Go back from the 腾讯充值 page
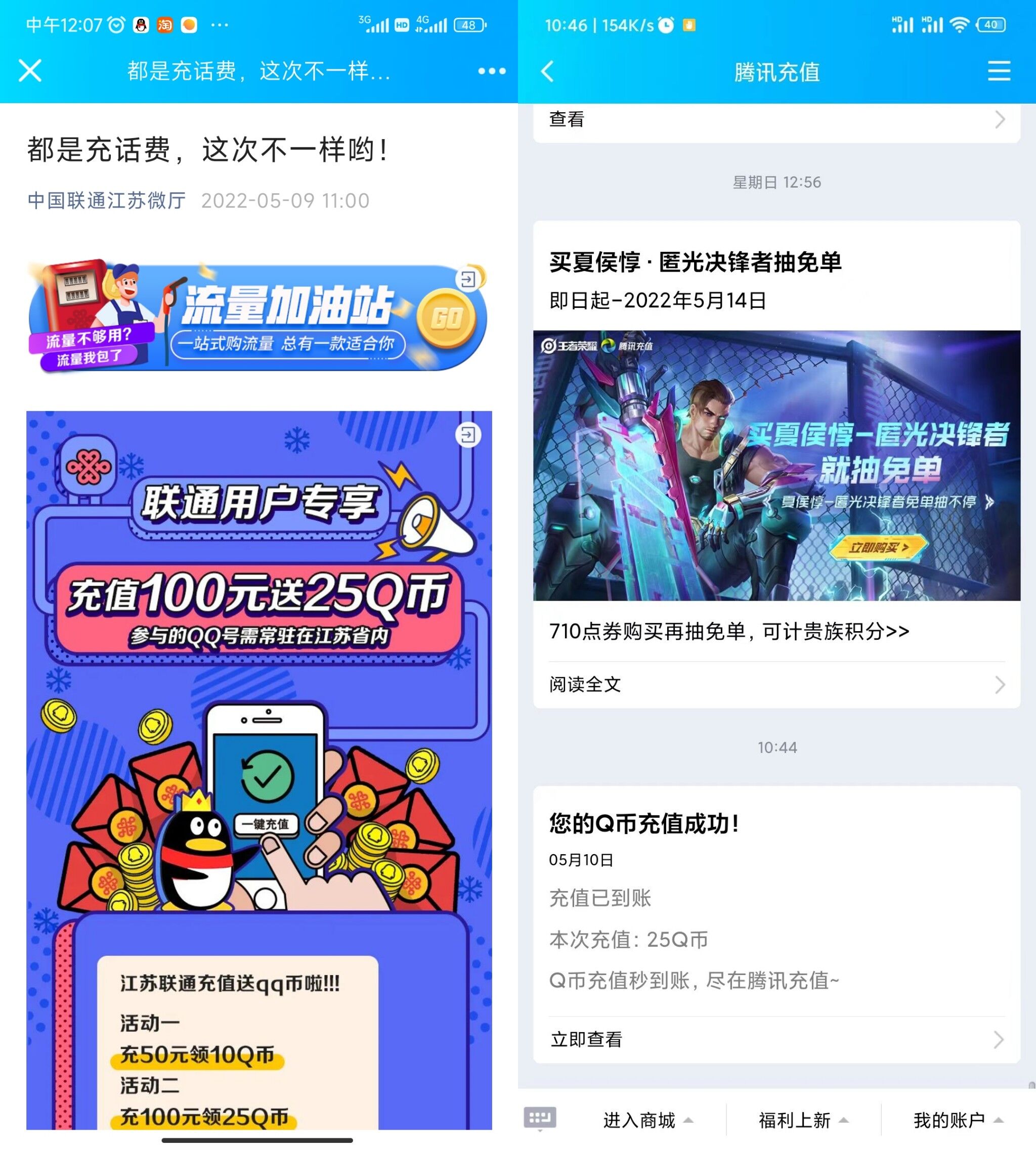Image resolution: width=1036 pixels, height=1151 pixels. (547, 72)
